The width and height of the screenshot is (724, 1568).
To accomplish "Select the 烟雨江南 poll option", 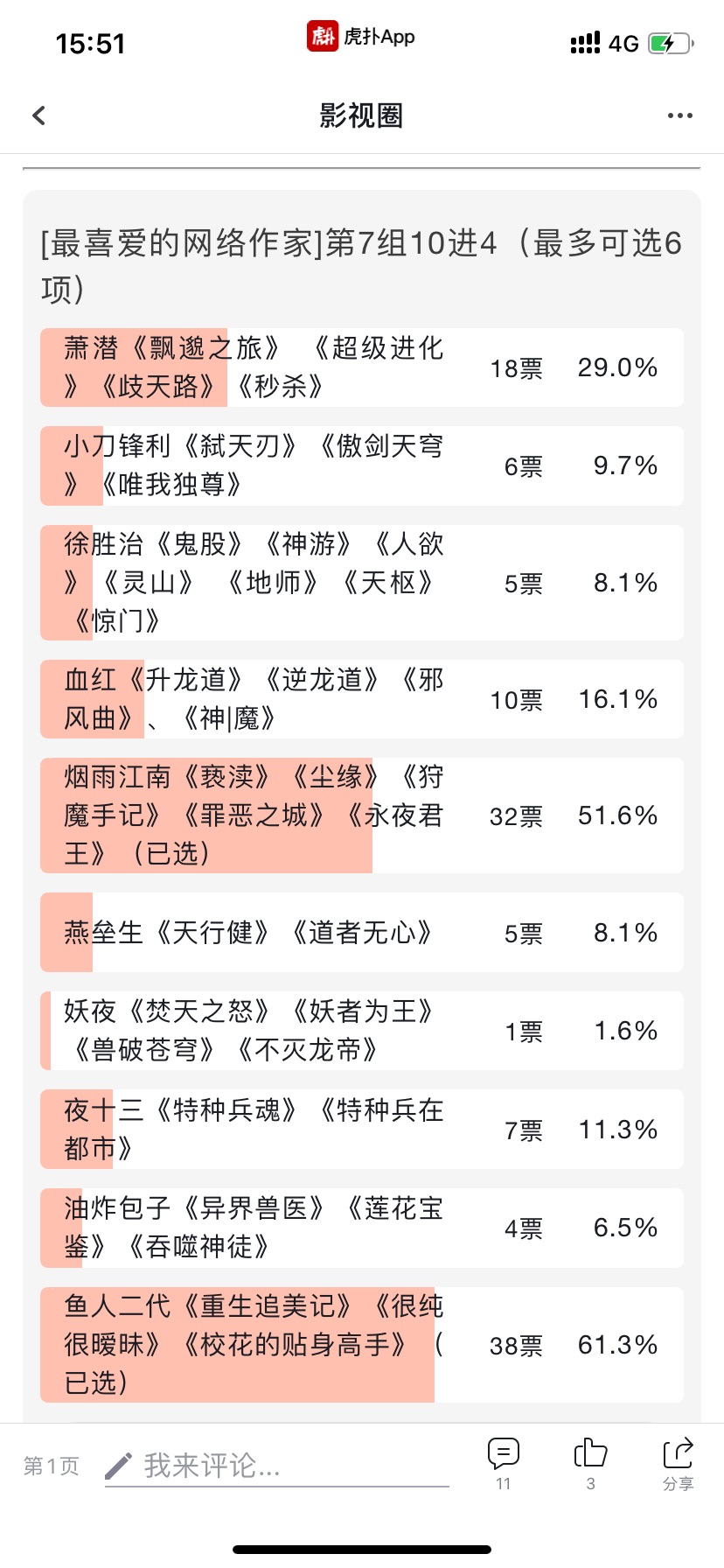I will 362,815.
